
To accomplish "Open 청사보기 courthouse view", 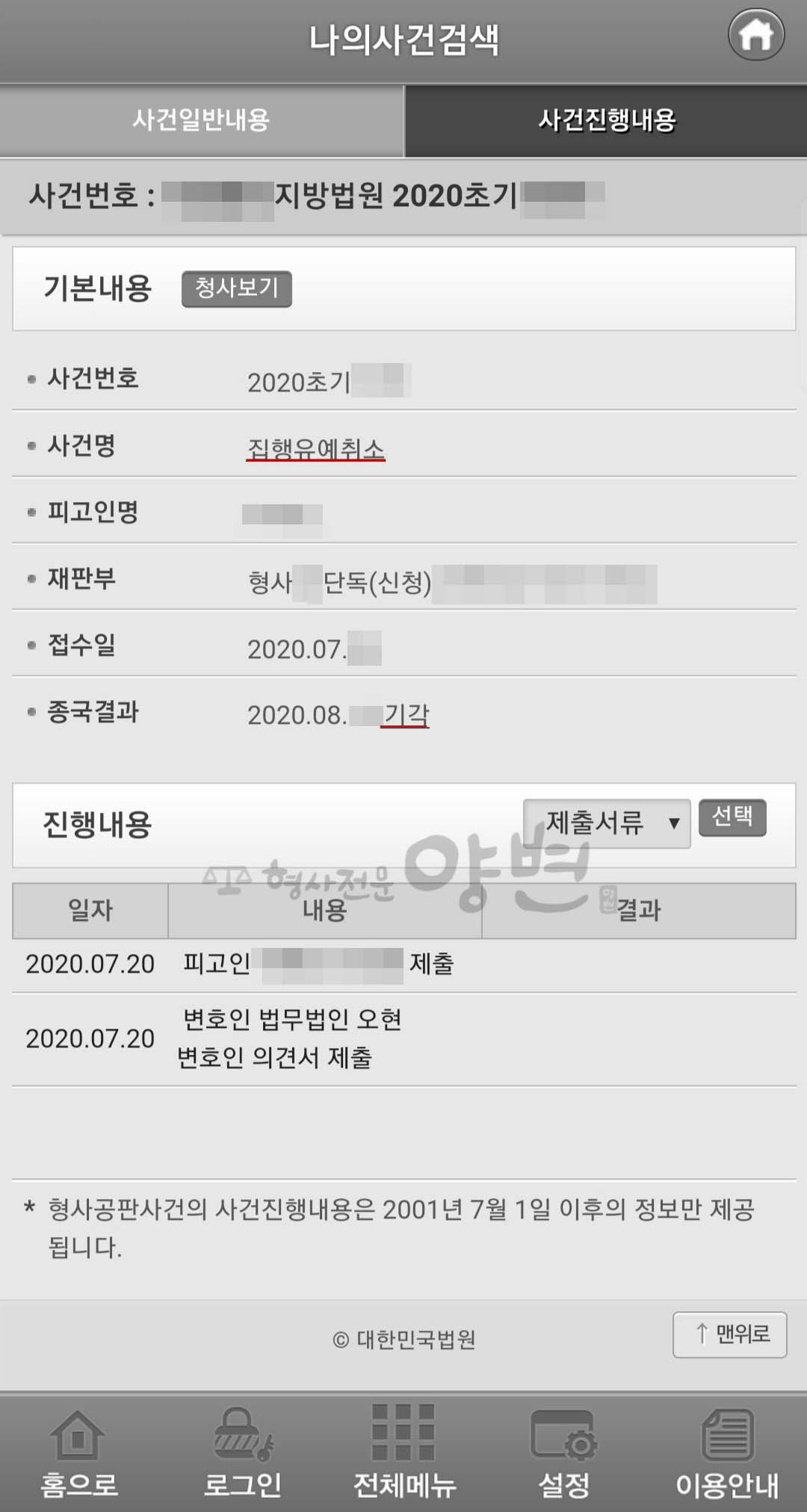I will [236, 288].
